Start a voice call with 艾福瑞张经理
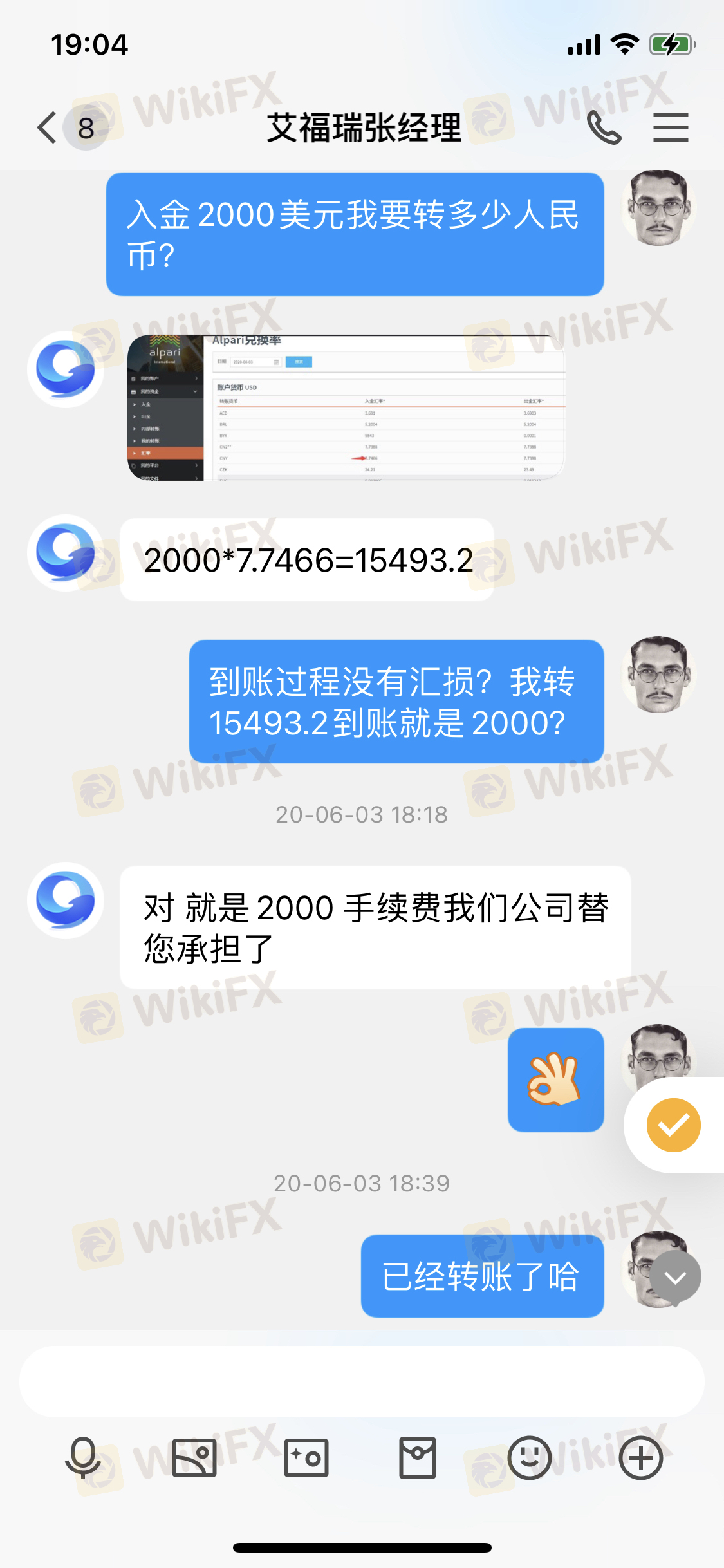This screenshot has height=1568, width=724. 604,127
